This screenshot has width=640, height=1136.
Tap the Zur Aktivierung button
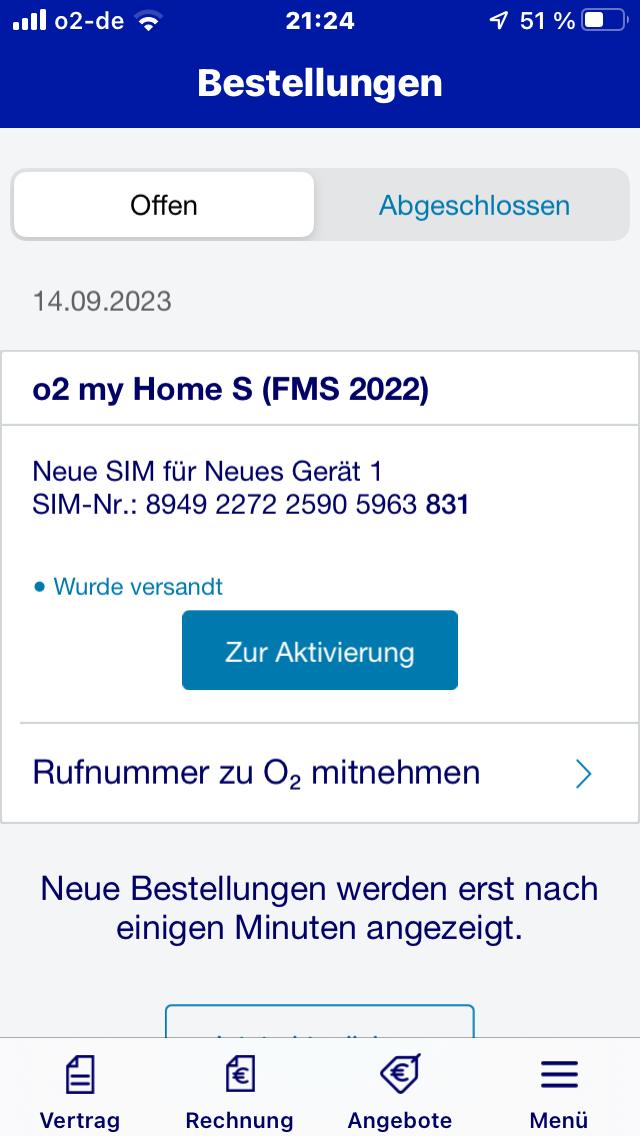coord(320,651)
